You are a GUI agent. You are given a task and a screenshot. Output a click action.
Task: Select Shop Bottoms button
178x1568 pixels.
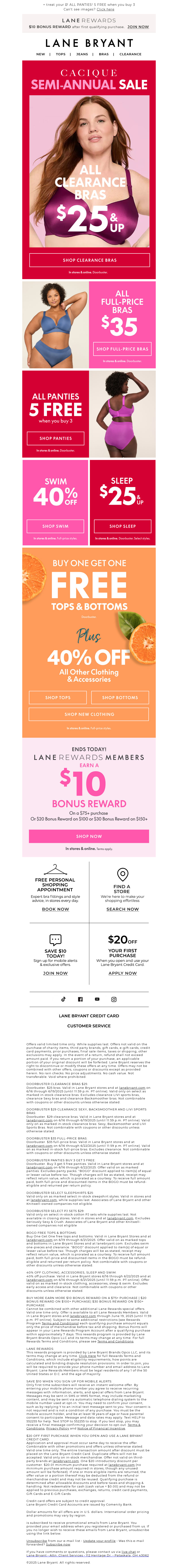pos(120,698)
